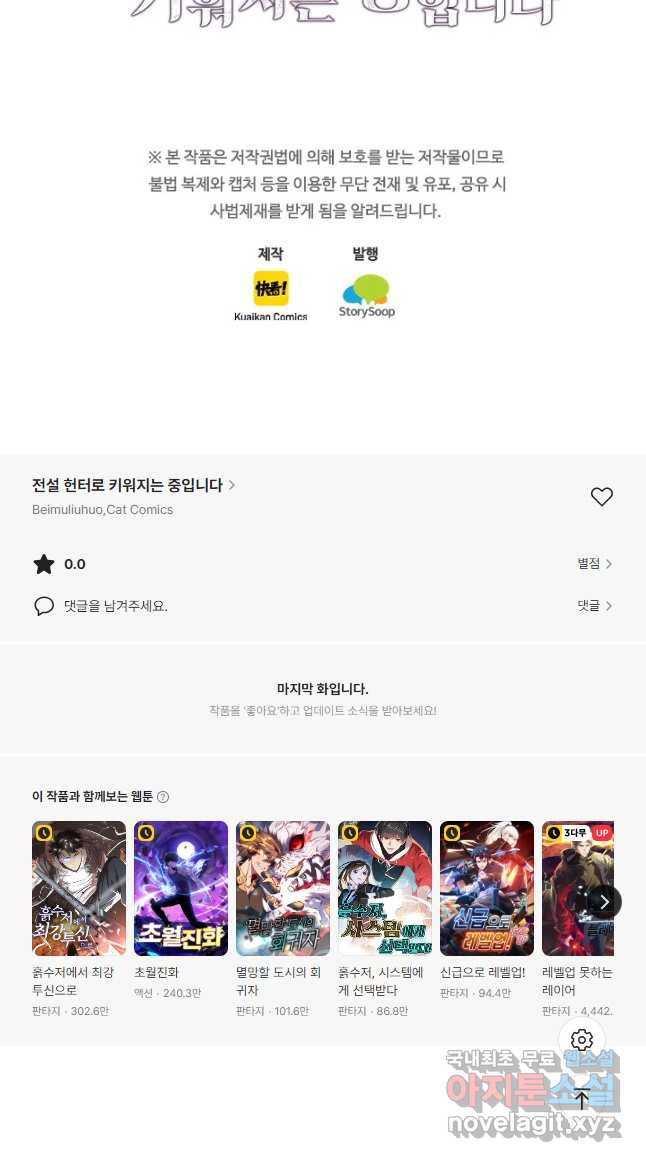Jump back to top of page
The image size is (646, 1162).
coord(582,1099)
